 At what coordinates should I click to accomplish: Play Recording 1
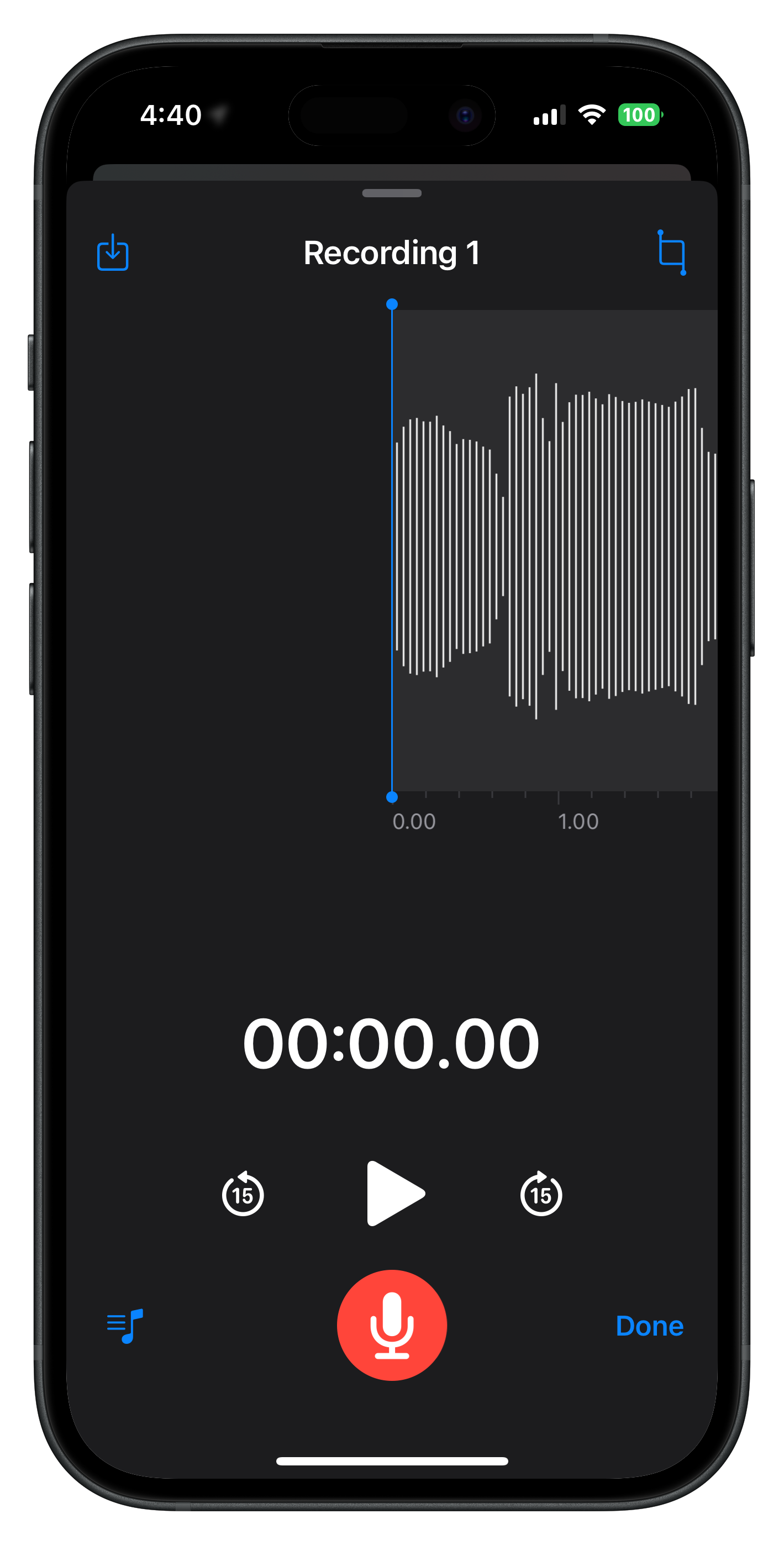[x=394, y=1194]
